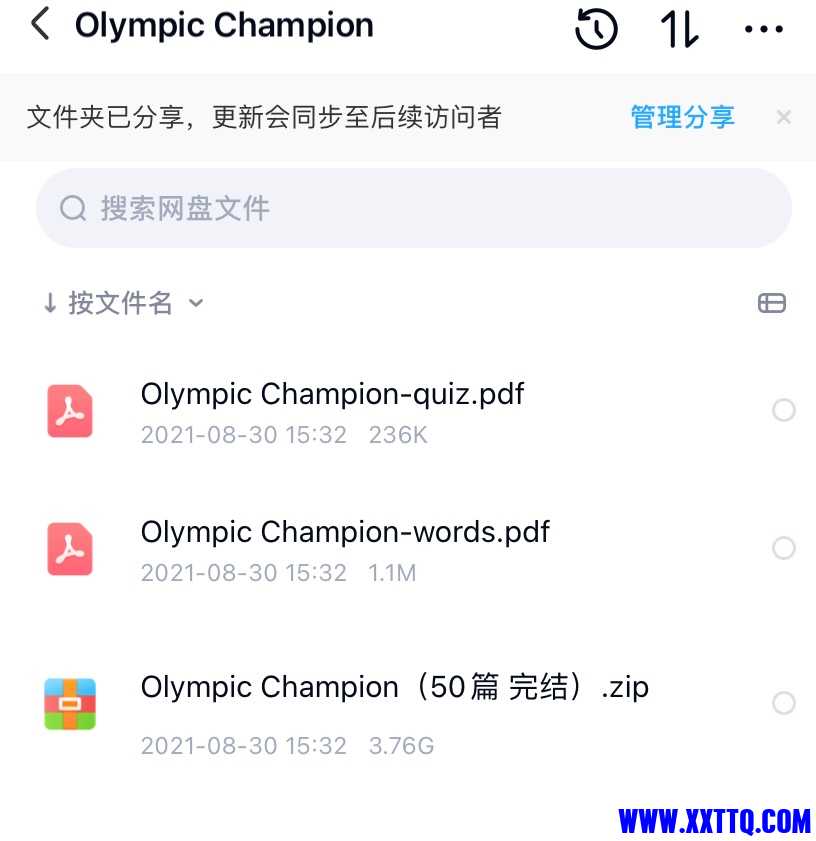Open the three-dot overflow menu
This screenshot has height=841, width=816.
click(x=764, y=29)
